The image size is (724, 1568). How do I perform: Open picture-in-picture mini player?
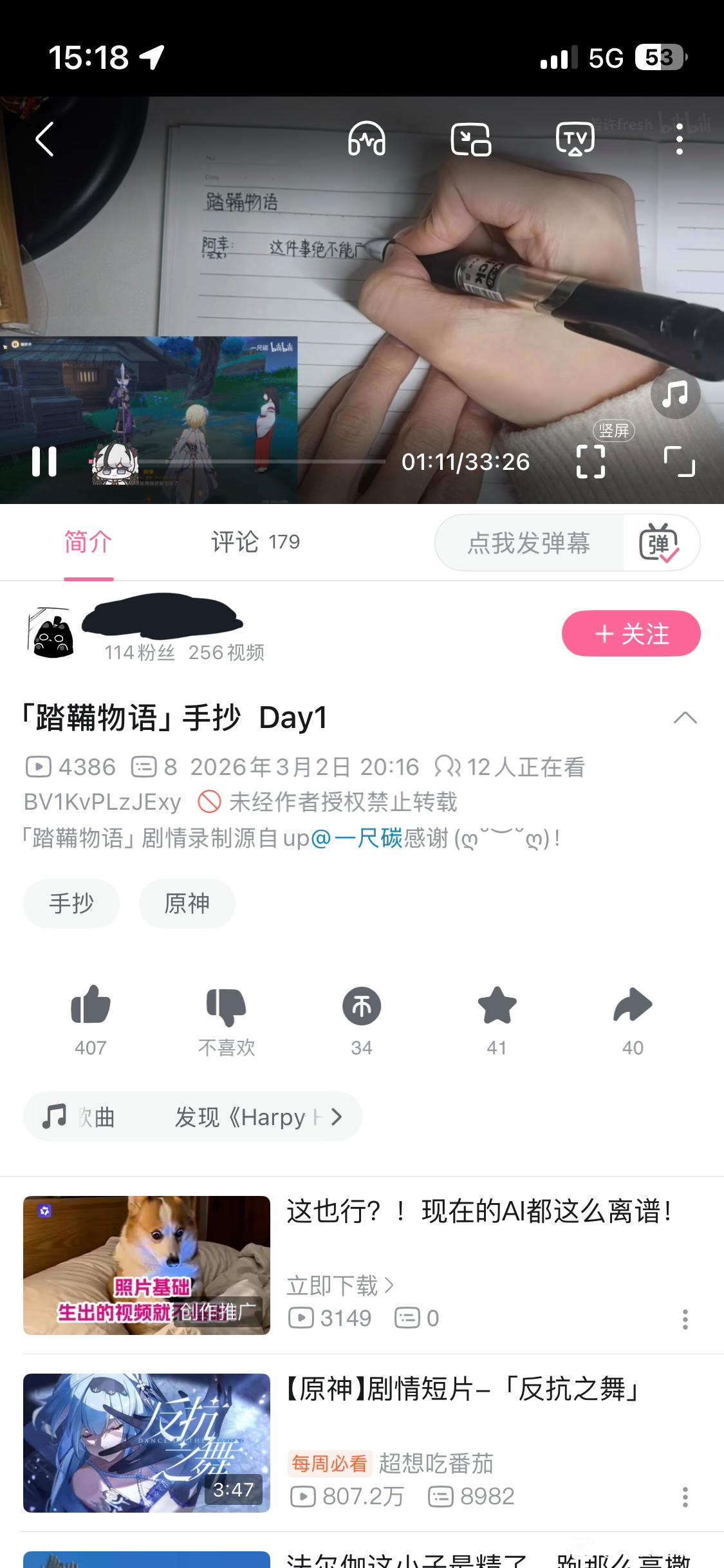470,139
